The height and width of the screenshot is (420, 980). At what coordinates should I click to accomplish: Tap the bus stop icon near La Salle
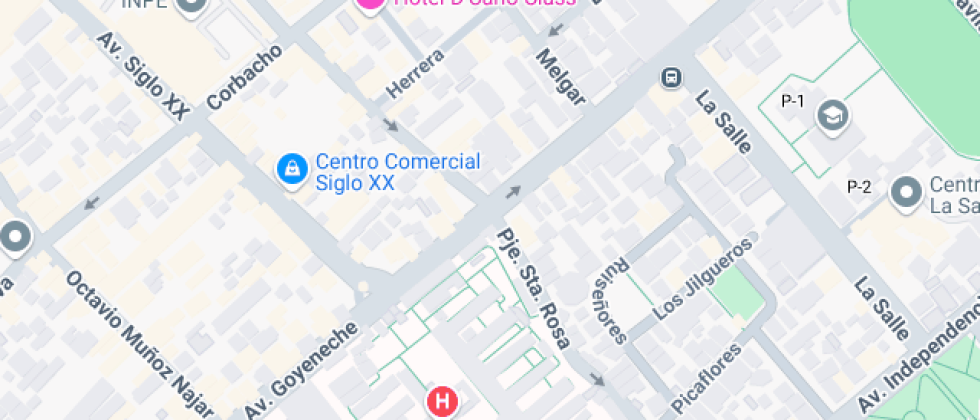(x=671, y=77)
